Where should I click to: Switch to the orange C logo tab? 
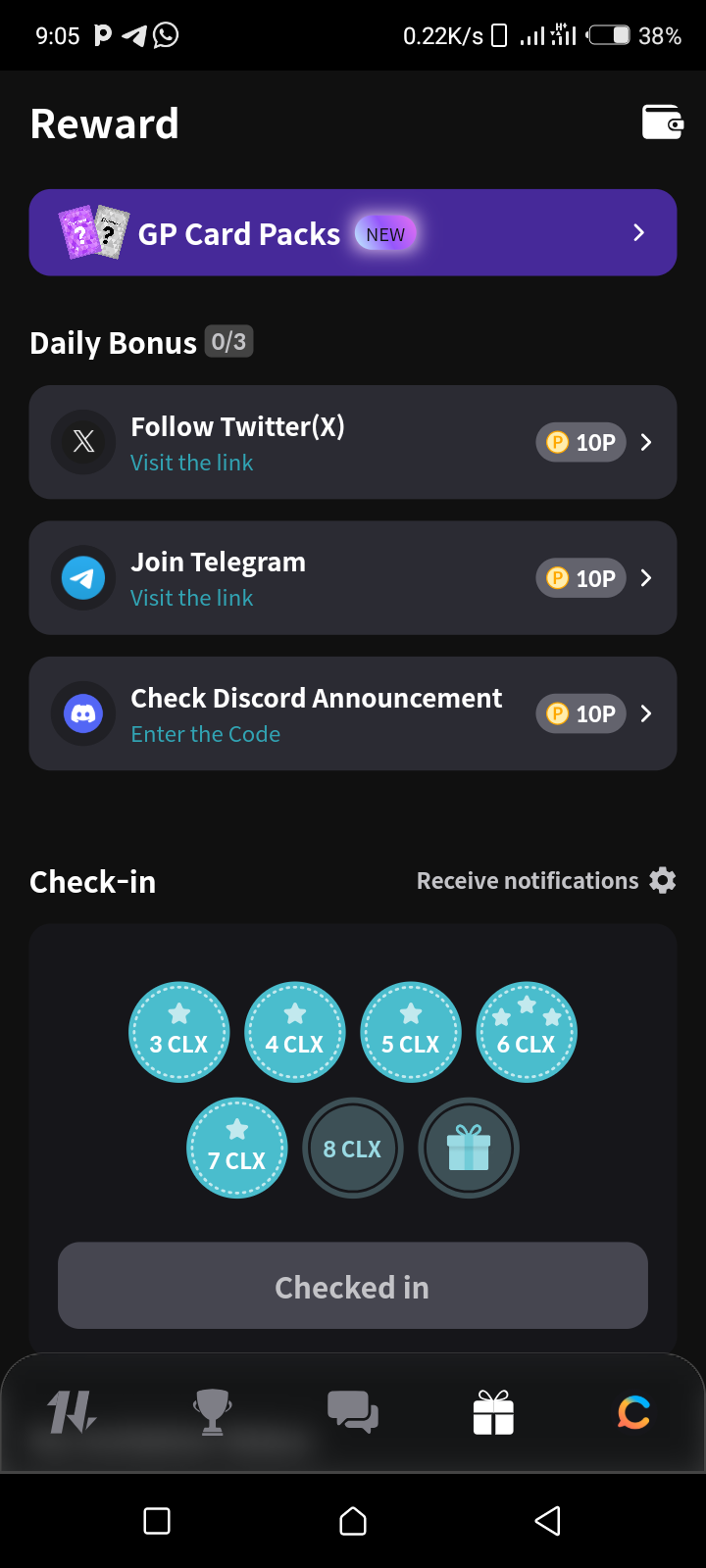633,1412
